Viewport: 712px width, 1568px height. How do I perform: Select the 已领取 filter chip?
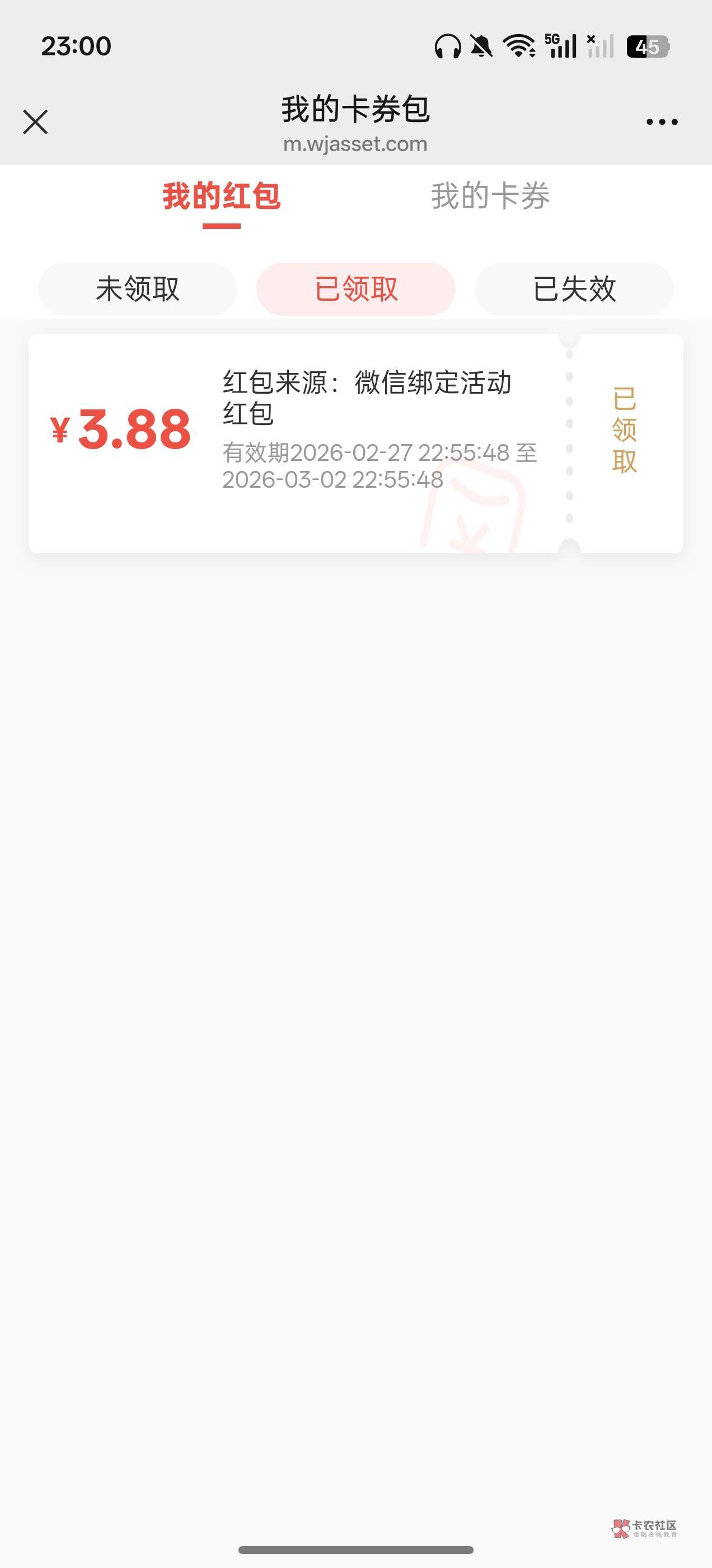[356, 288]
